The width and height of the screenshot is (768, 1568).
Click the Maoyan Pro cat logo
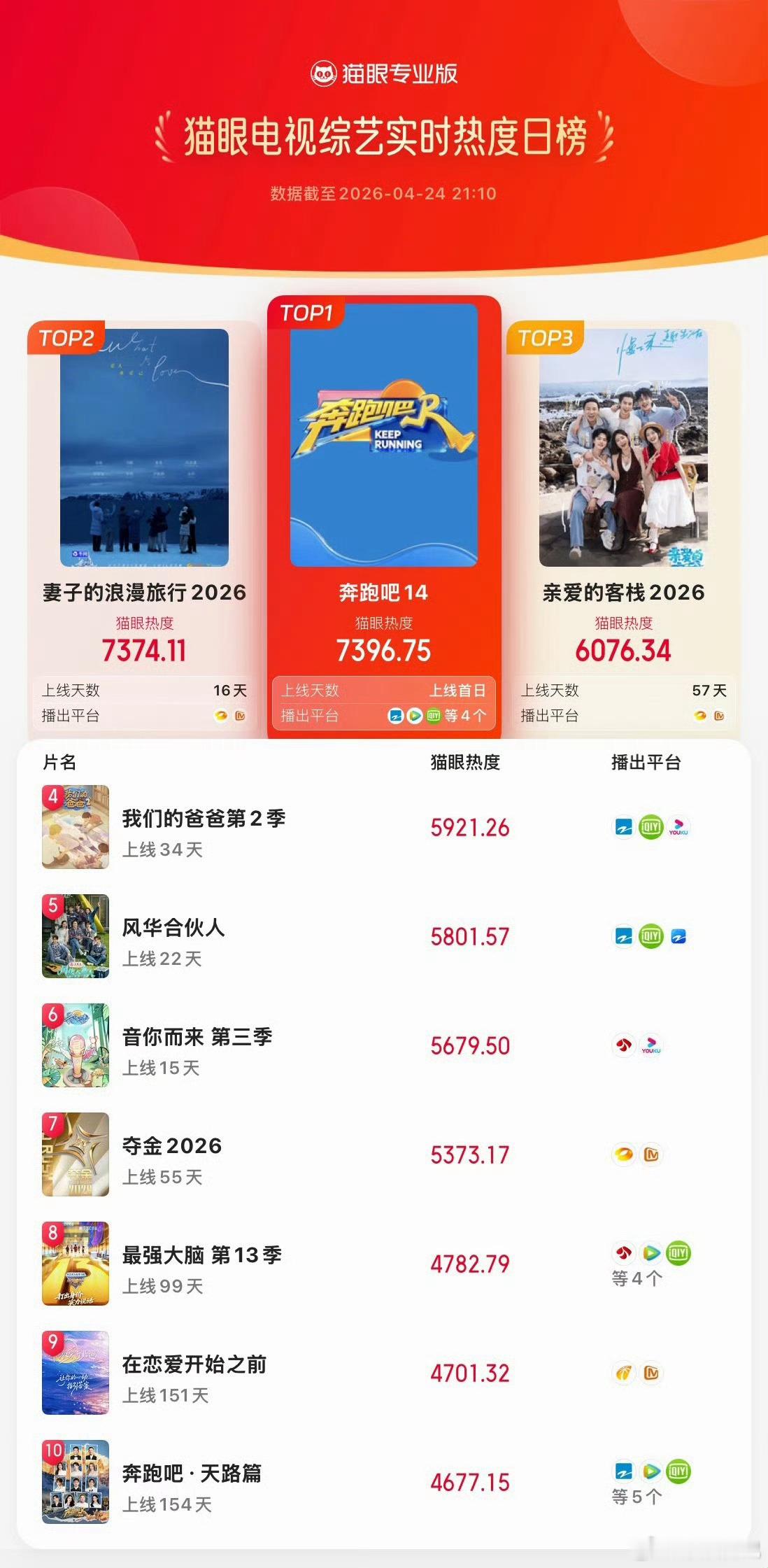click(324, 72)
